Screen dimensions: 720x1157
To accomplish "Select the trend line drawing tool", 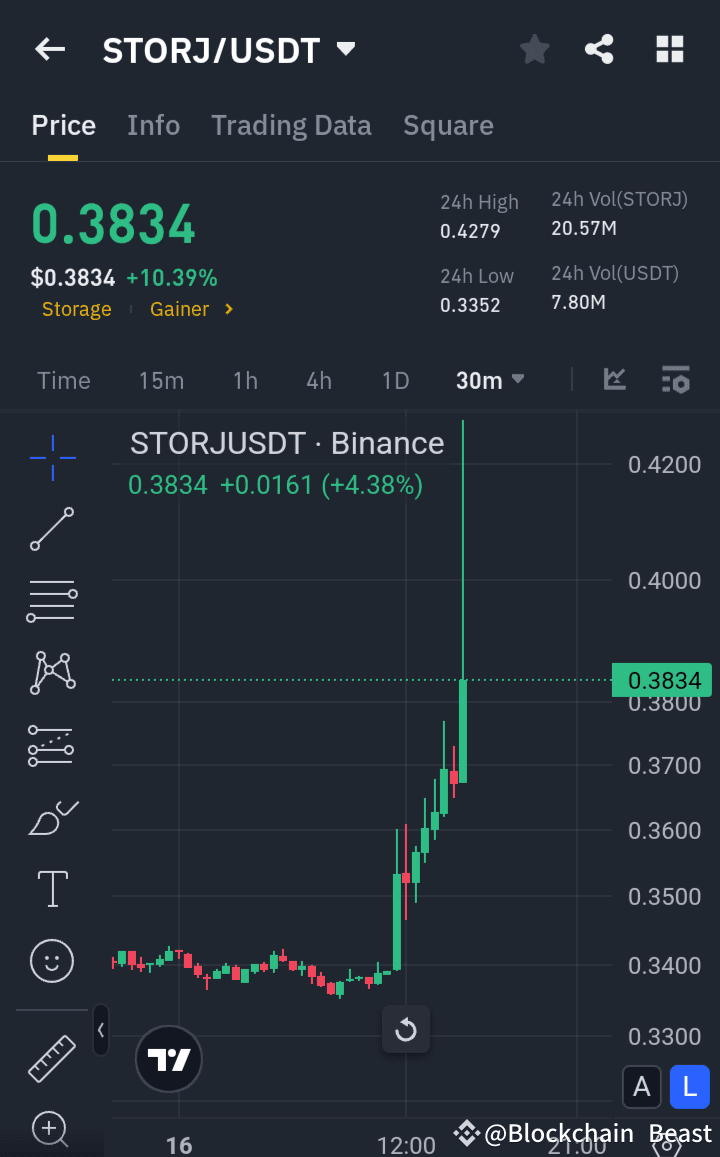I will [x=51, y=529].
